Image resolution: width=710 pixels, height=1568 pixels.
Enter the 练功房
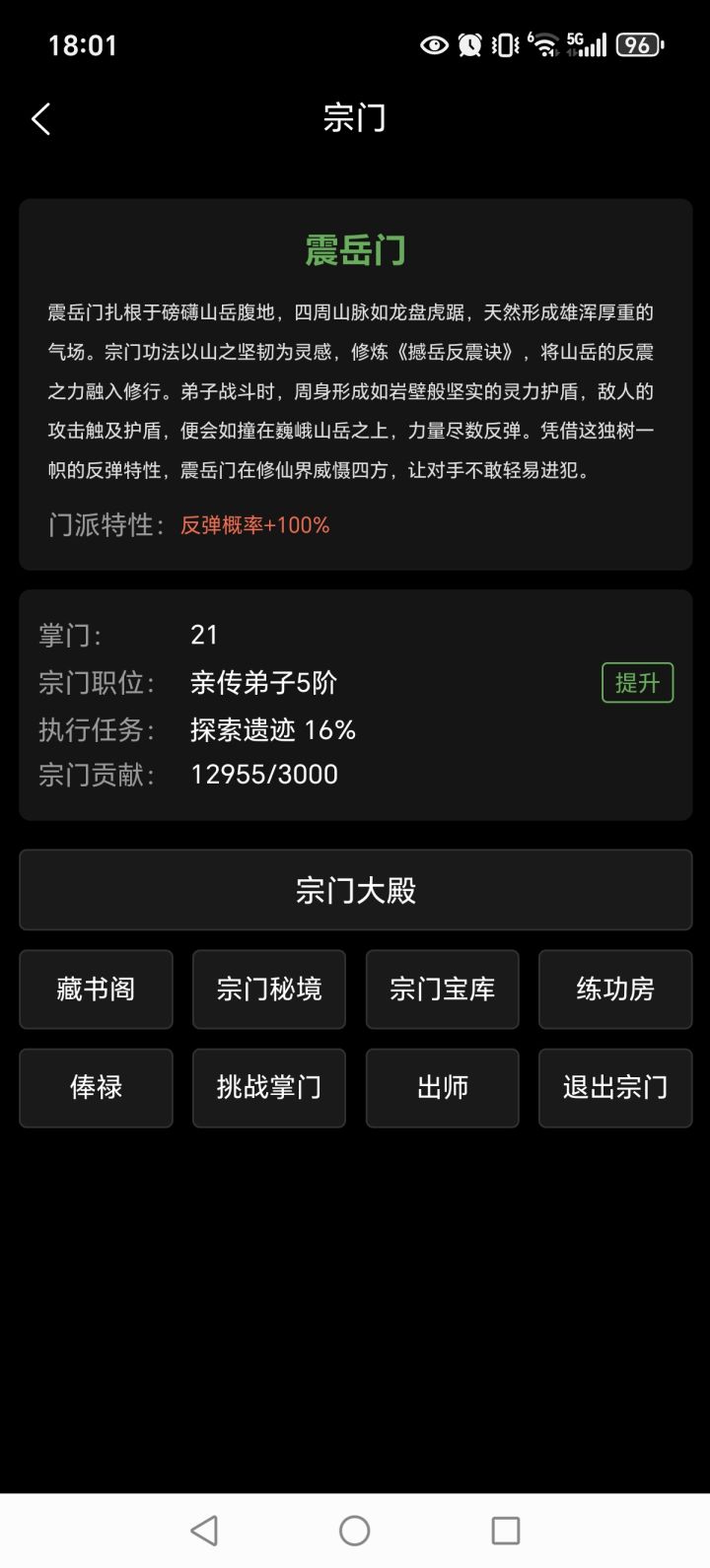[615, 989]
